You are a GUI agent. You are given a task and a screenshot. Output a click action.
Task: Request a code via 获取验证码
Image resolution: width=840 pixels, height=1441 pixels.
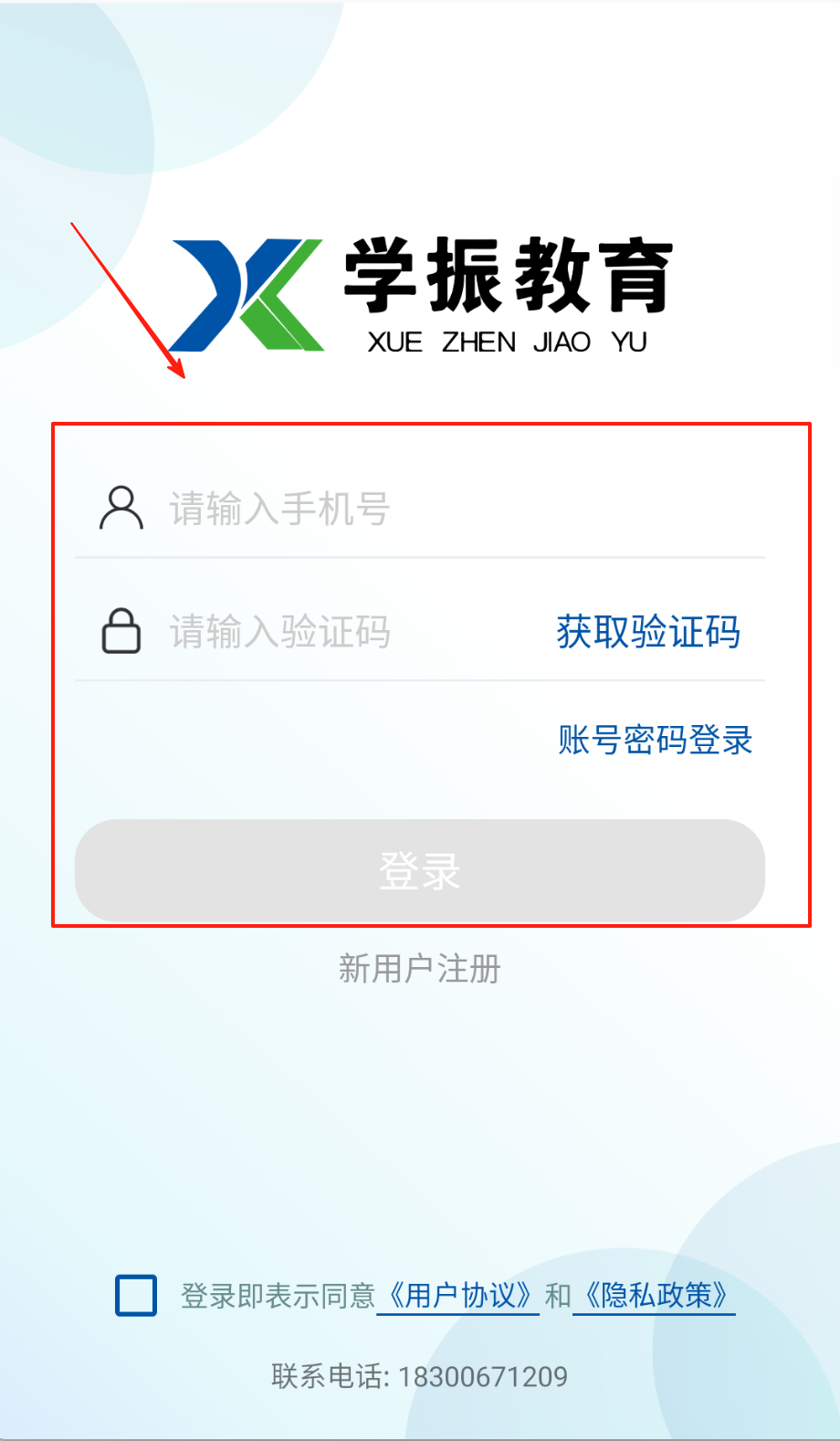click(648, 632)
